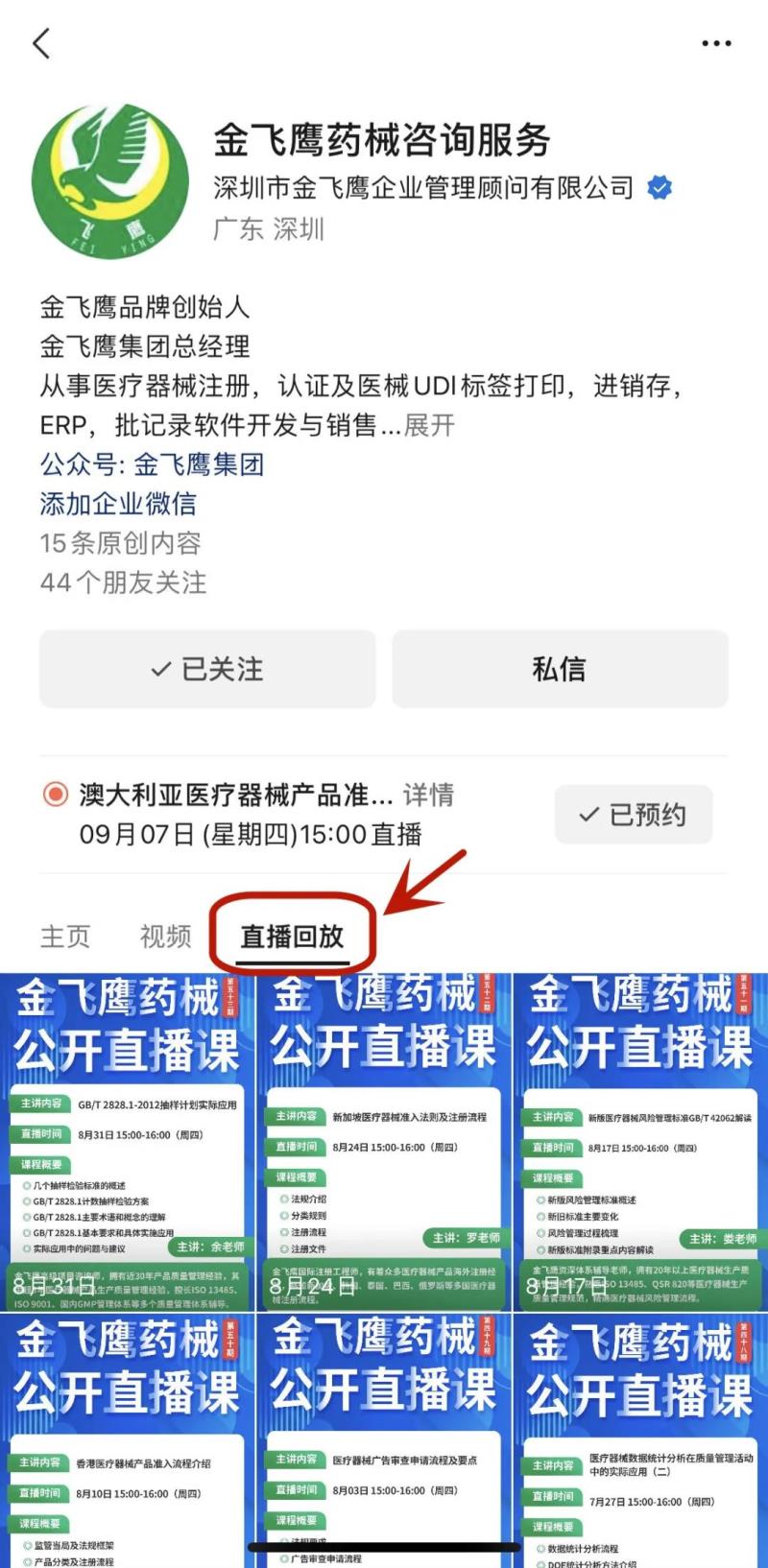Image resolution: width=768 pixels, height=1568 pixels.
Task: Open the 7月27日 data statistics replay
Action: point(640,1439)
